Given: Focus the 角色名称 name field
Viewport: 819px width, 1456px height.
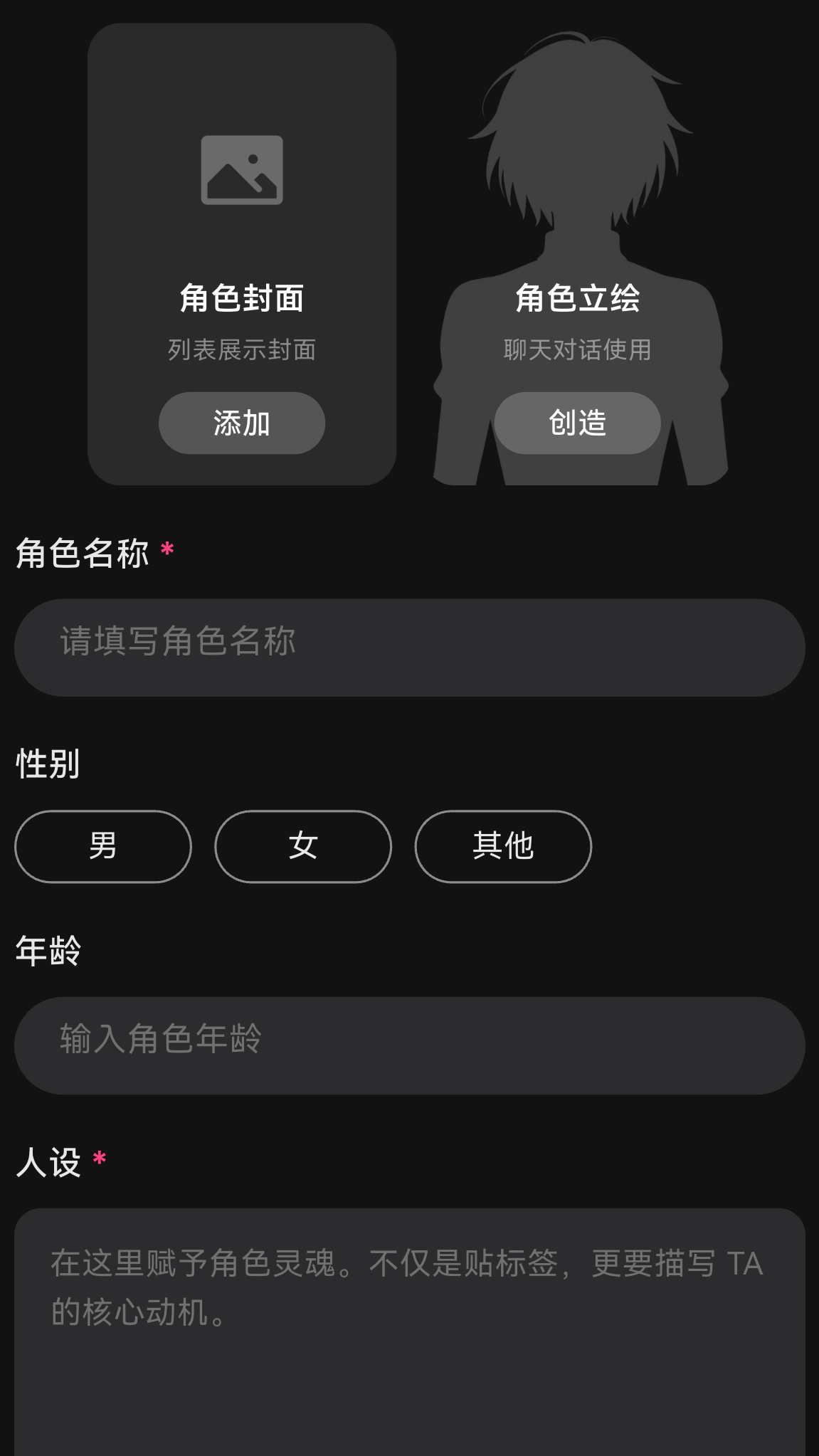Looking at the screenshot, I should 409,647.
